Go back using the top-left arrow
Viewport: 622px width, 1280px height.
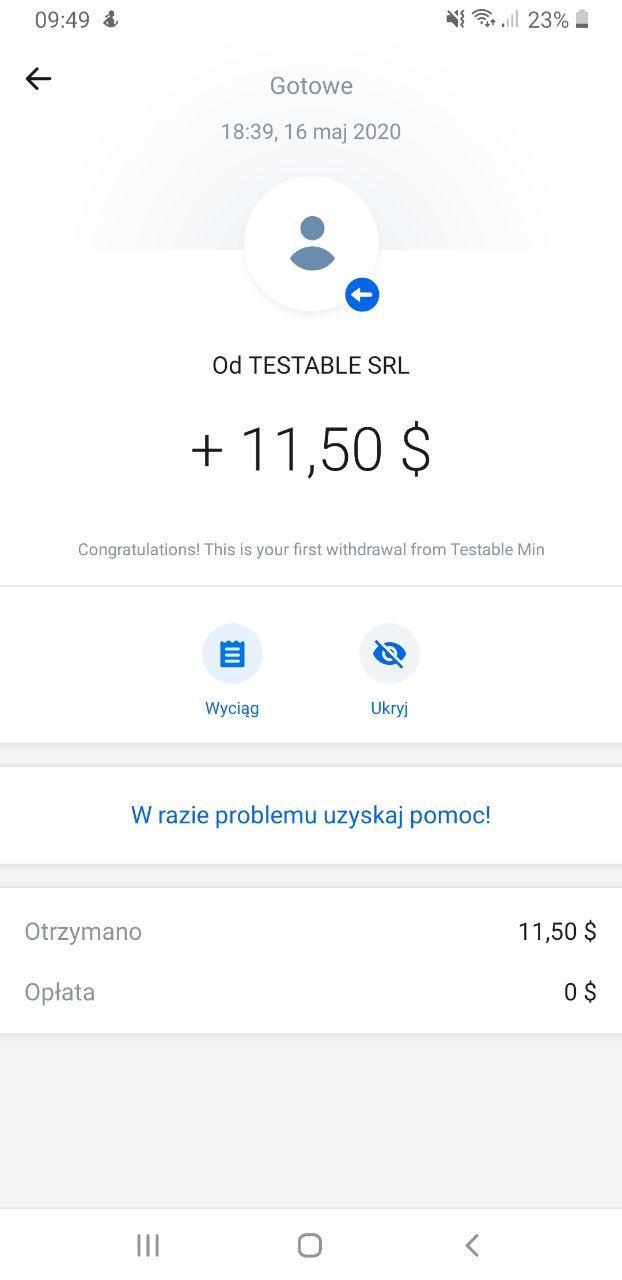coord(38,79)
